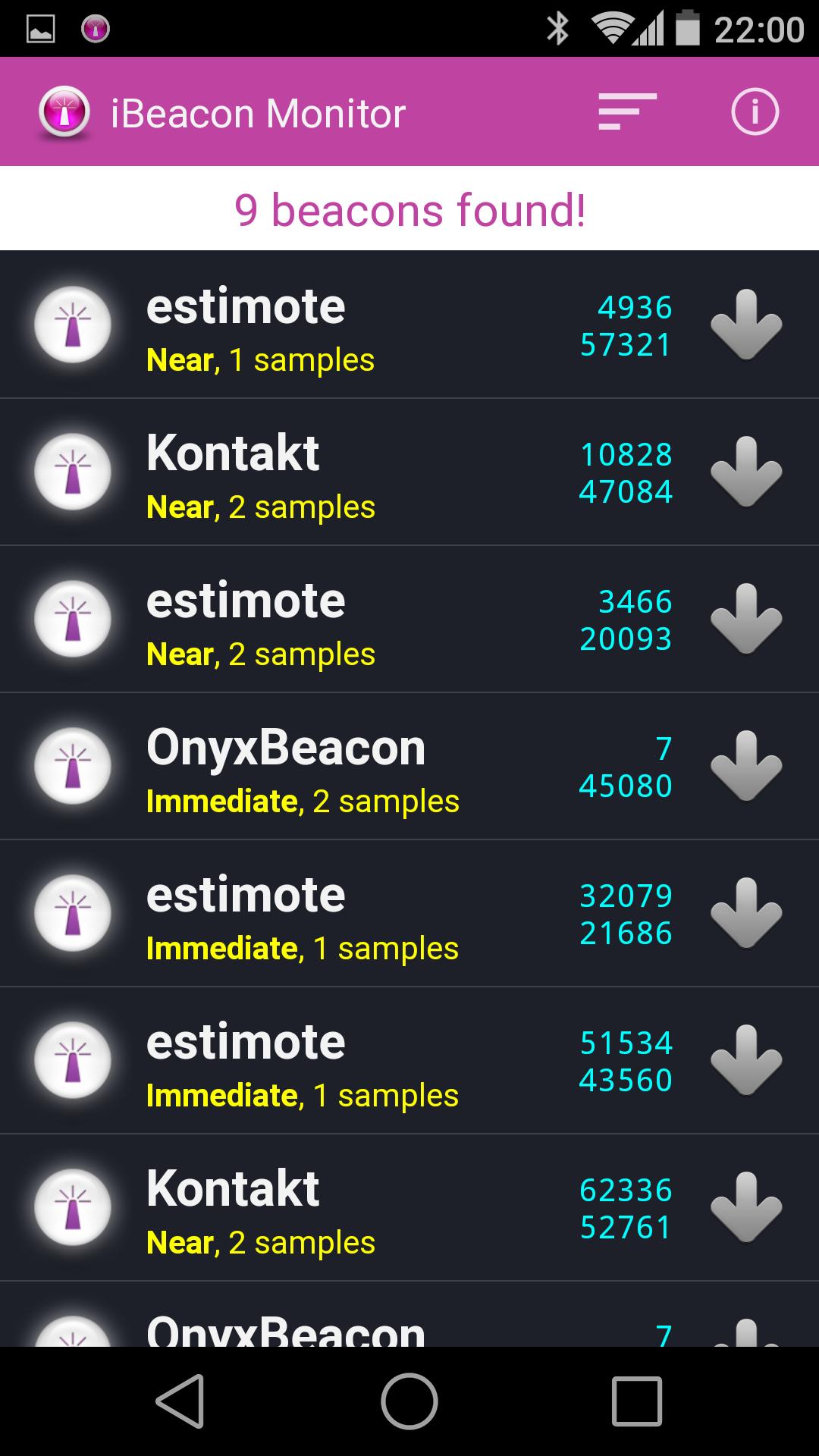Image resolution: width=819 pixels, height=1456 pixels.
Task: Select the beacon icon next to OnyxBeacon
Action: pos(72,766)
